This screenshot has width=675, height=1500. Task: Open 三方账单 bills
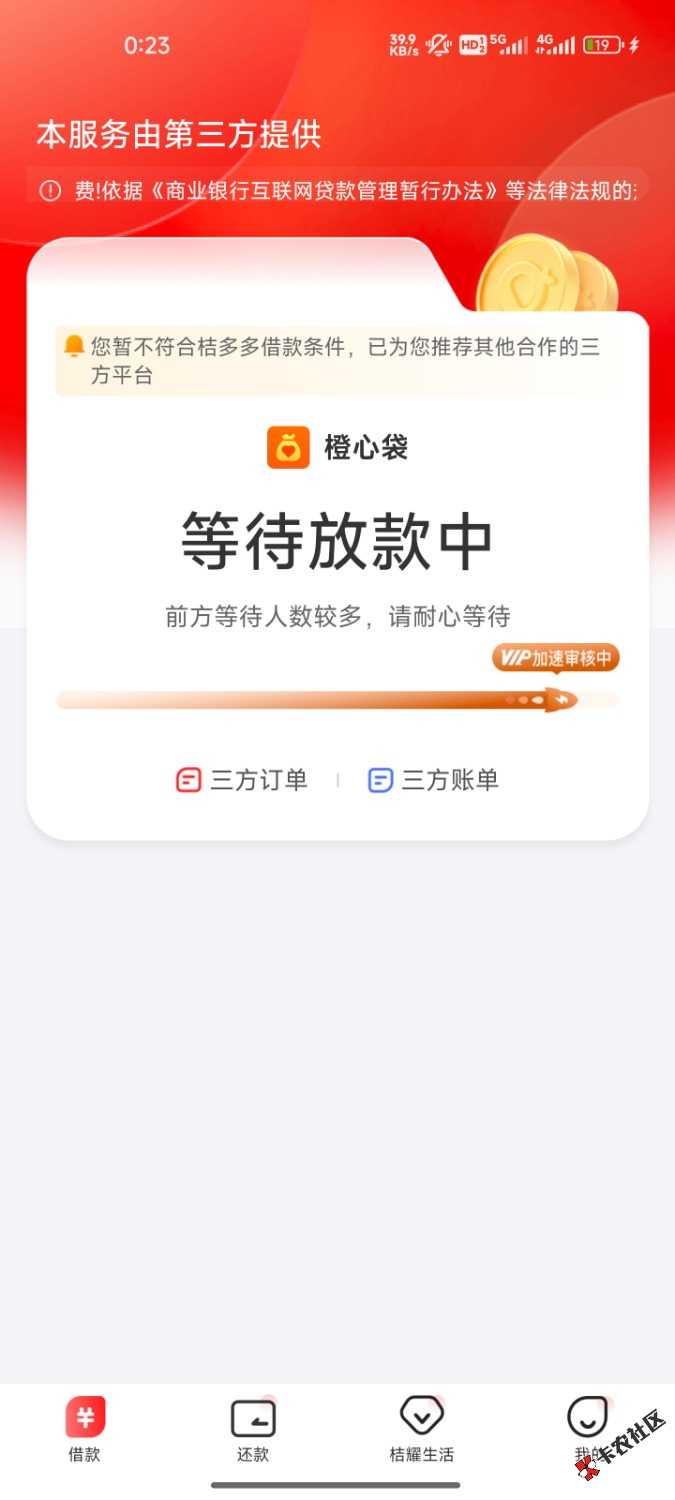(x=433, y=780)
